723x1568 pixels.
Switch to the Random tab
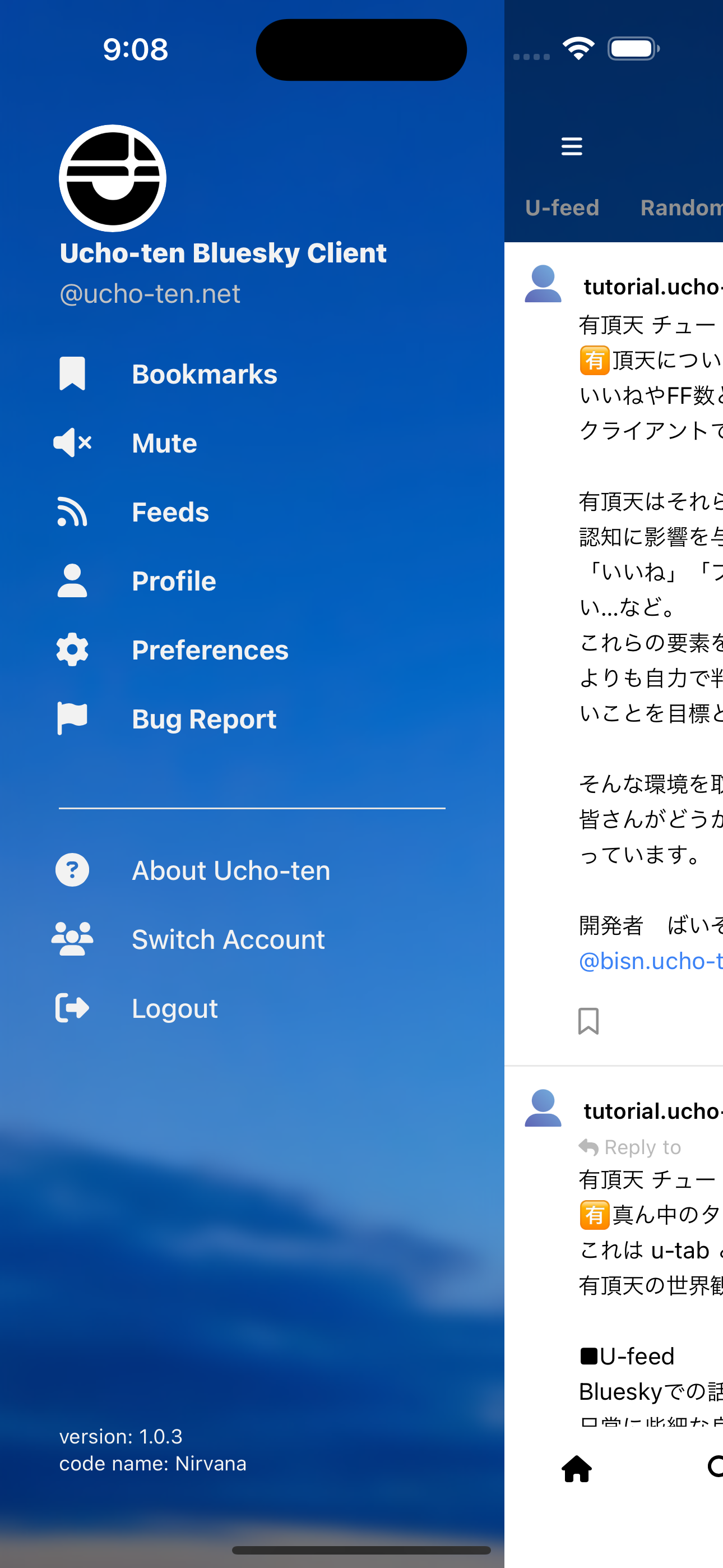tap(680, 207)
